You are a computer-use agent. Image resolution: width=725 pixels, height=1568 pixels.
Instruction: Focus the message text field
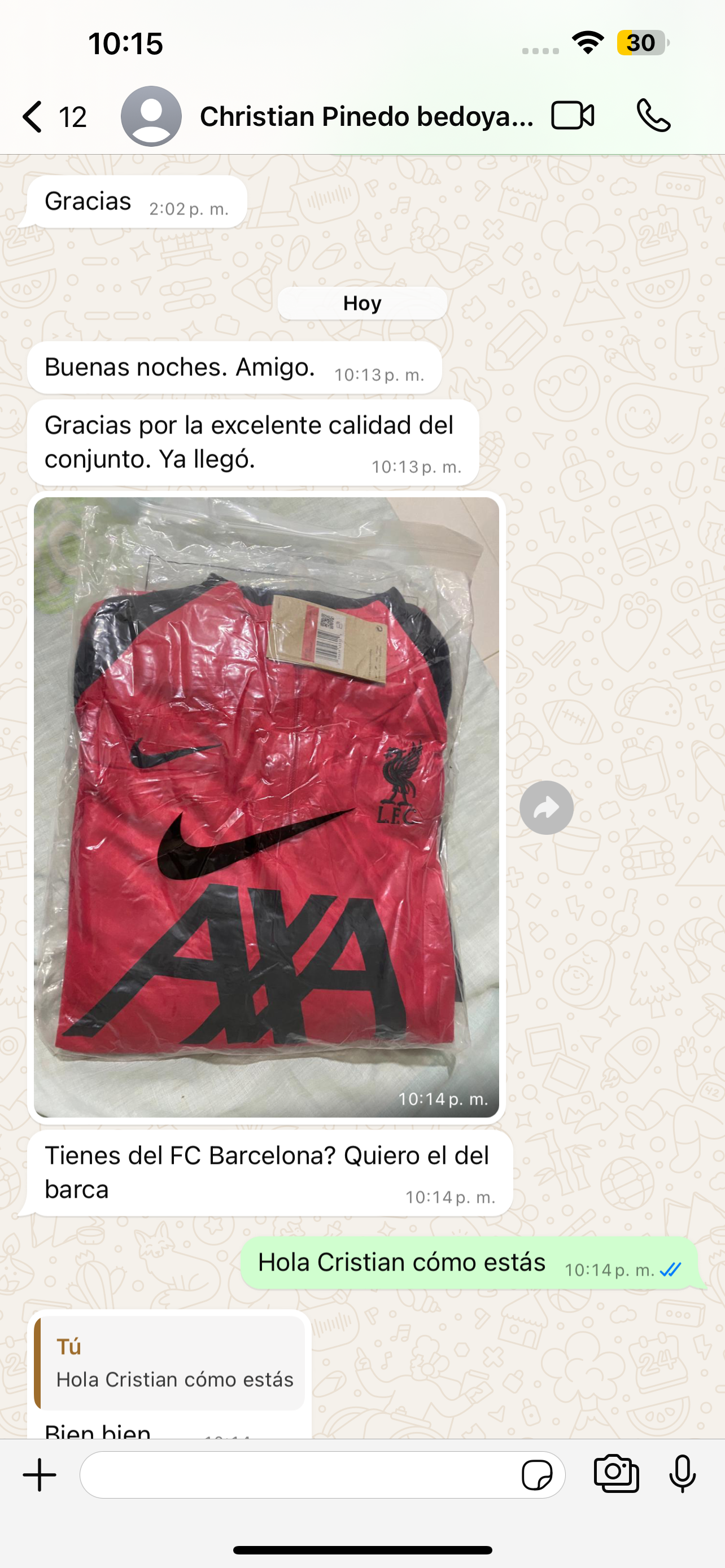click(x=298, y=1475)
